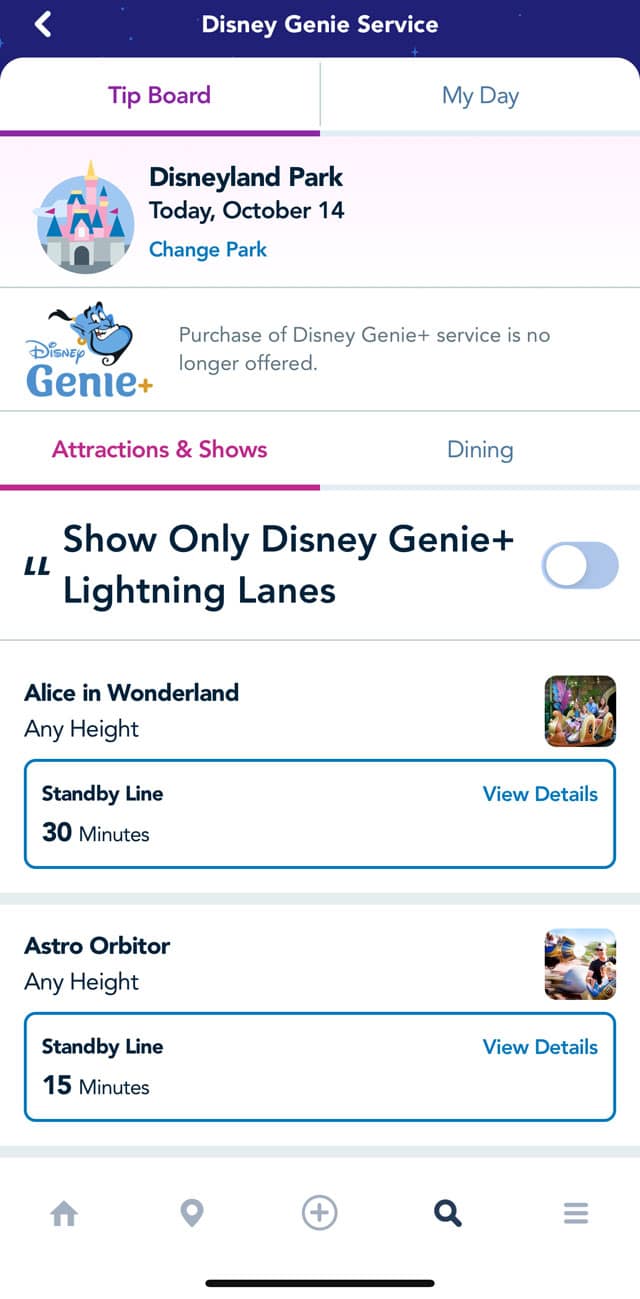
Task: Open the Astro Orbitor photo thumbnail
Action: click(x=580, y=964)
